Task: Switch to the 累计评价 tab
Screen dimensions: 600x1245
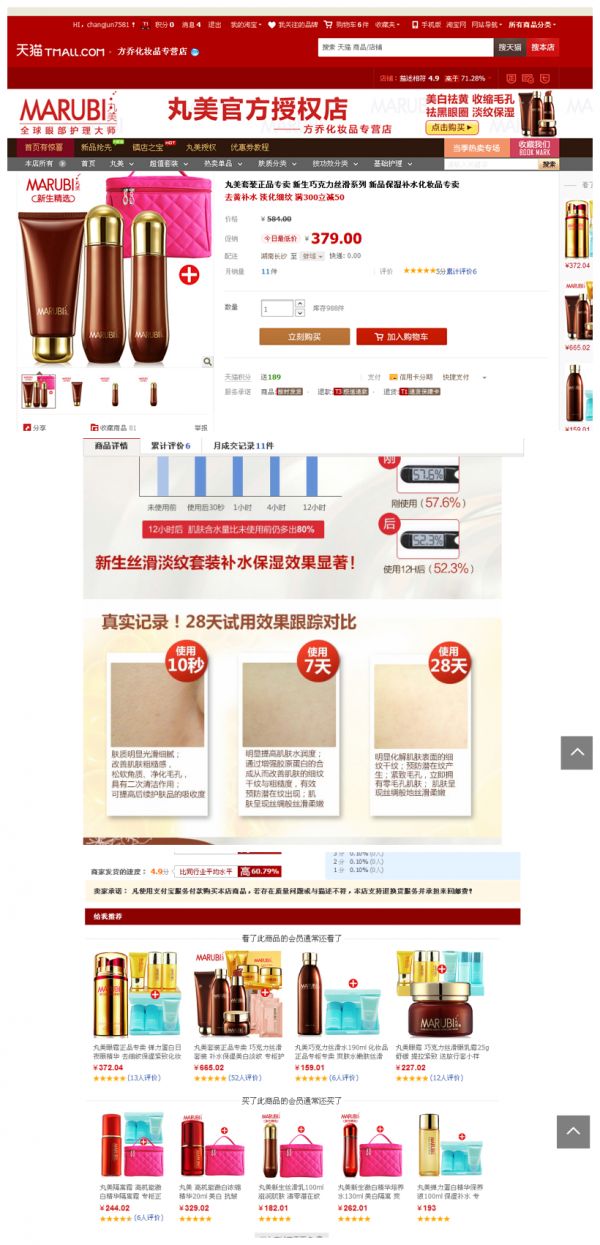Action: point(170,446)
